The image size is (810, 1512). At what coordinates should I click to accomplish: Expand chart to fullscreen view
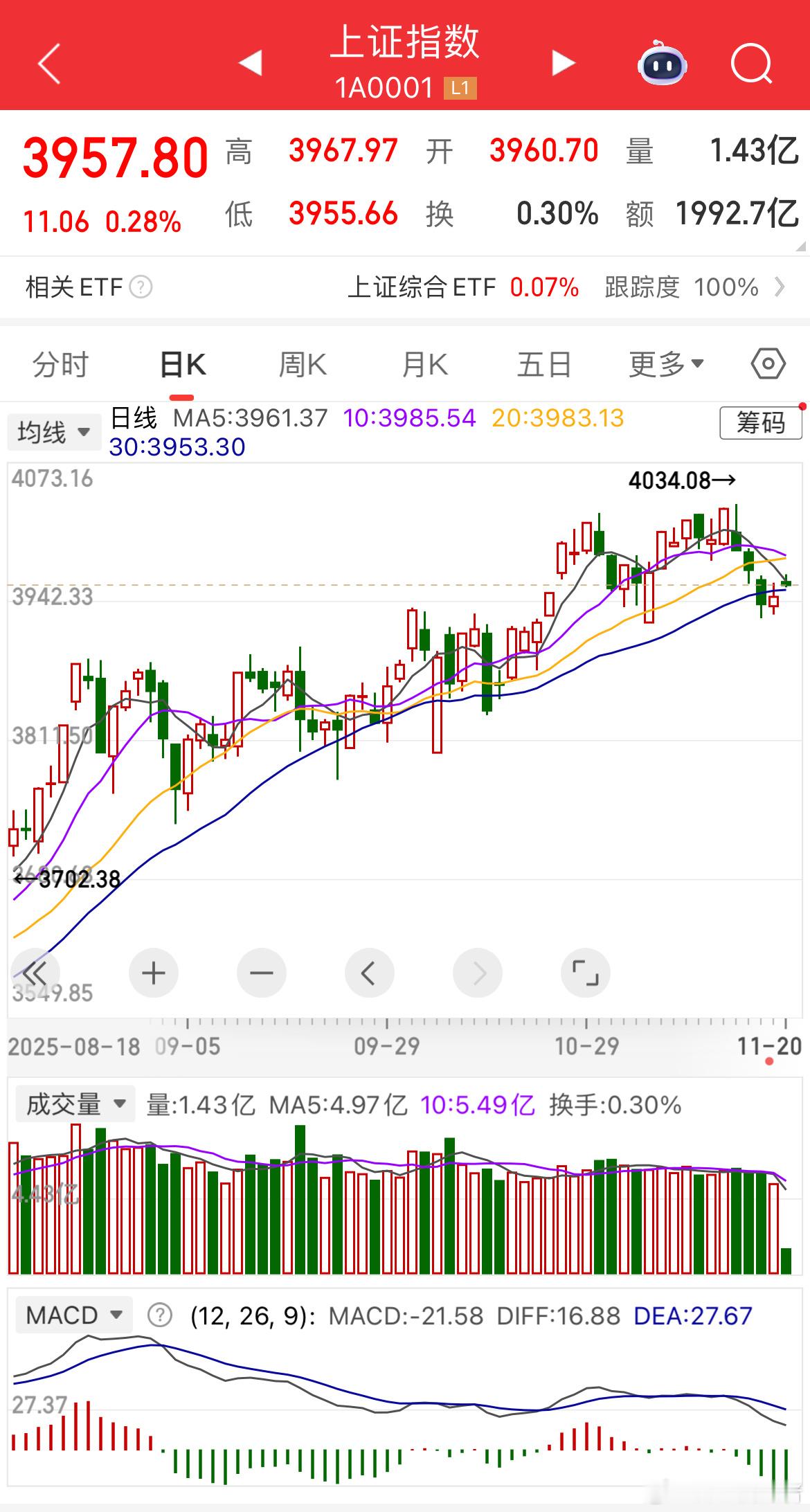coord(585,973)
